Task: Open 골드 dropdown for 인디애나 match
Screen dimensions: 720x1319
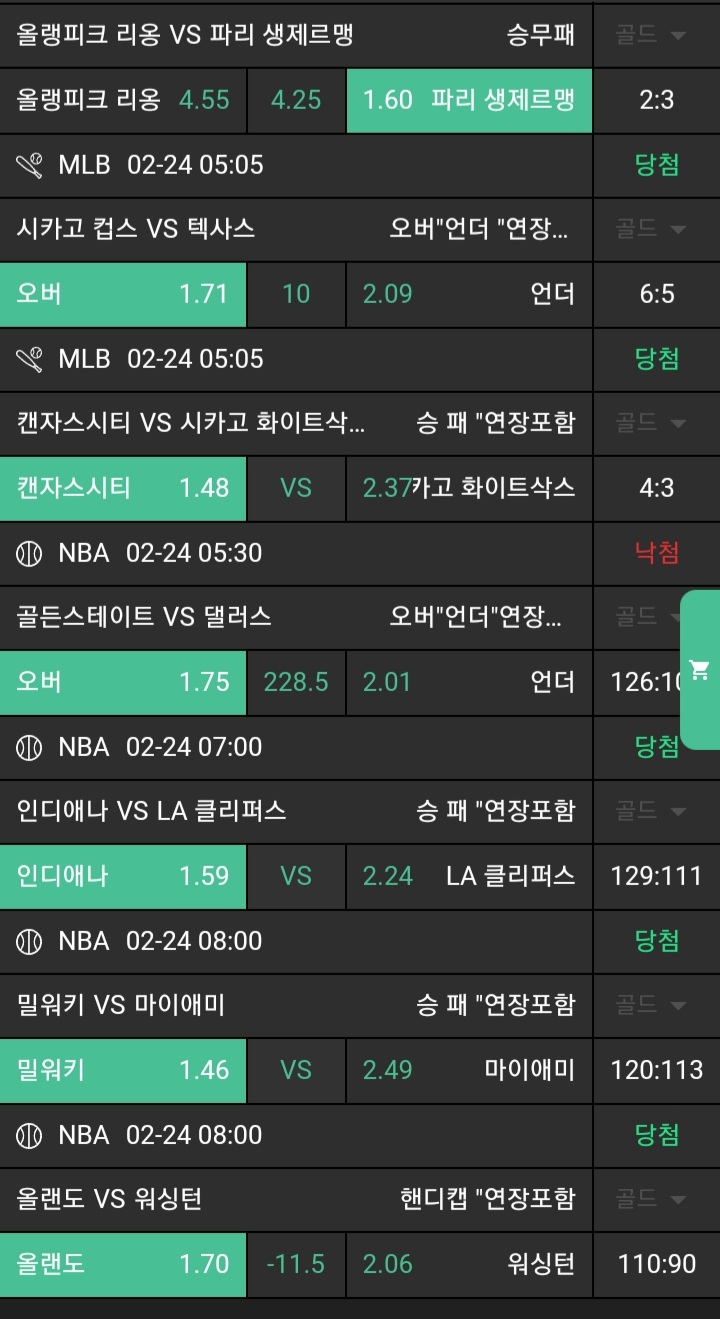Action: pyautogui.click(x=655, y=810)
